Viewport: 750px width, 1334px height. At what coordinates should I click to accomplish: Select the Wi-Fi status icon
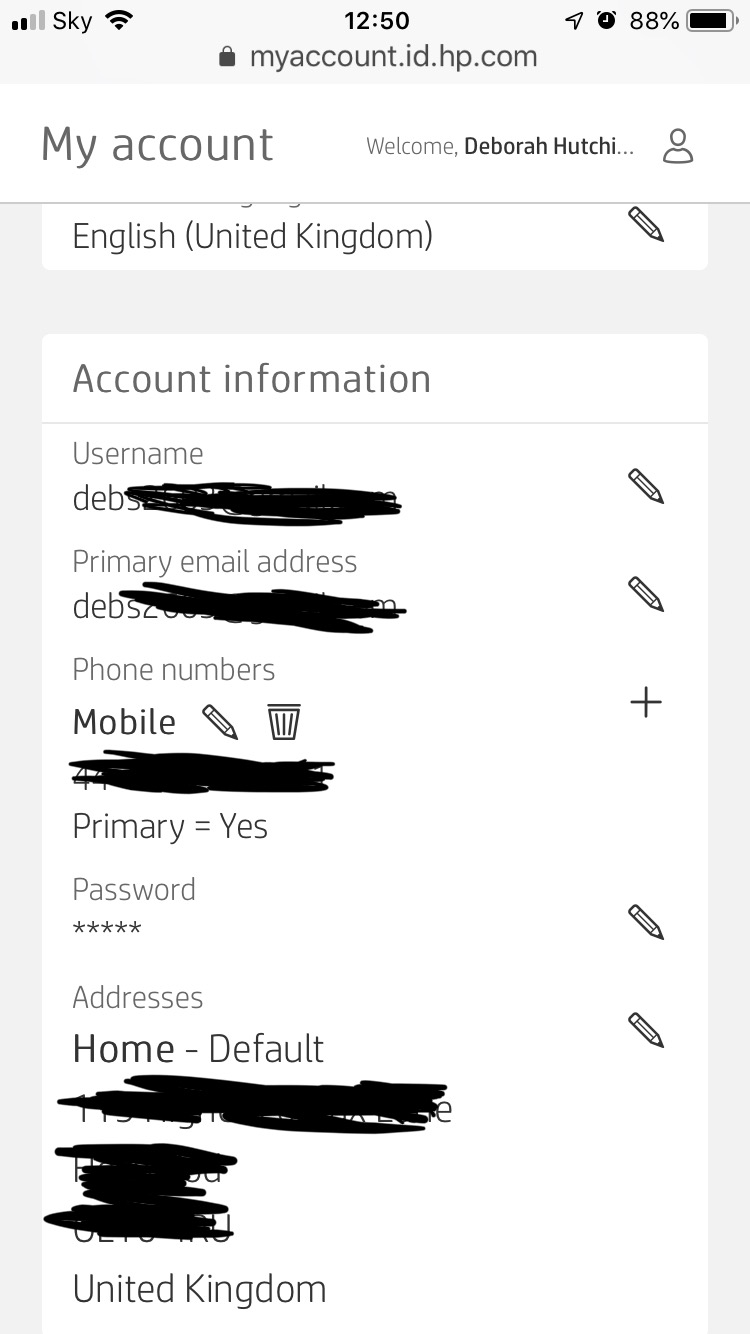click(x=119, y=18)
